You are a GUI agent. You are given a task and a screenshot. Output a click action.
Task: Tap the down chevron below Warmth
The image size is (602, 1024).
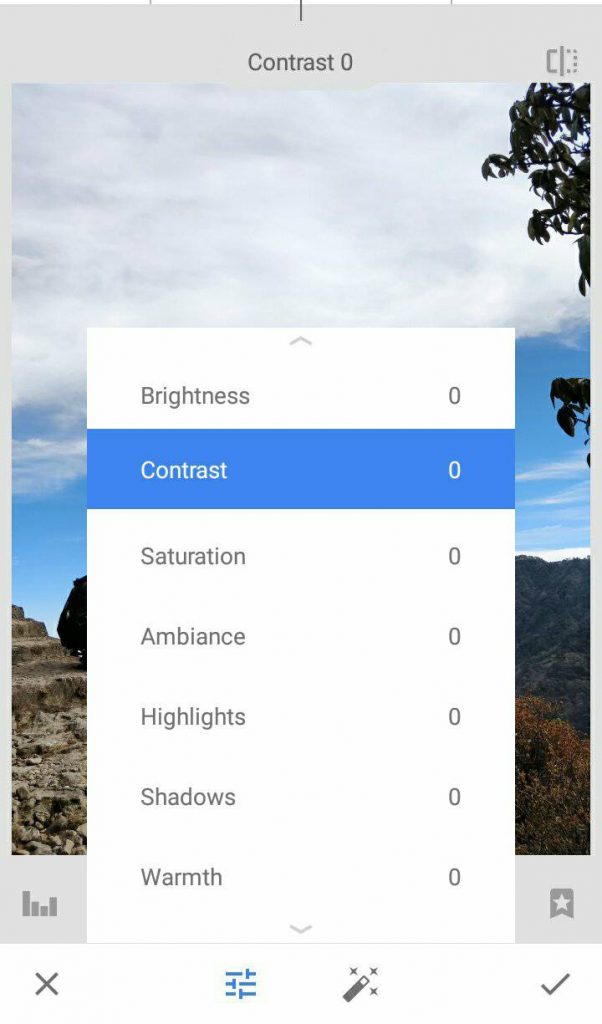[x=300, y=929]
